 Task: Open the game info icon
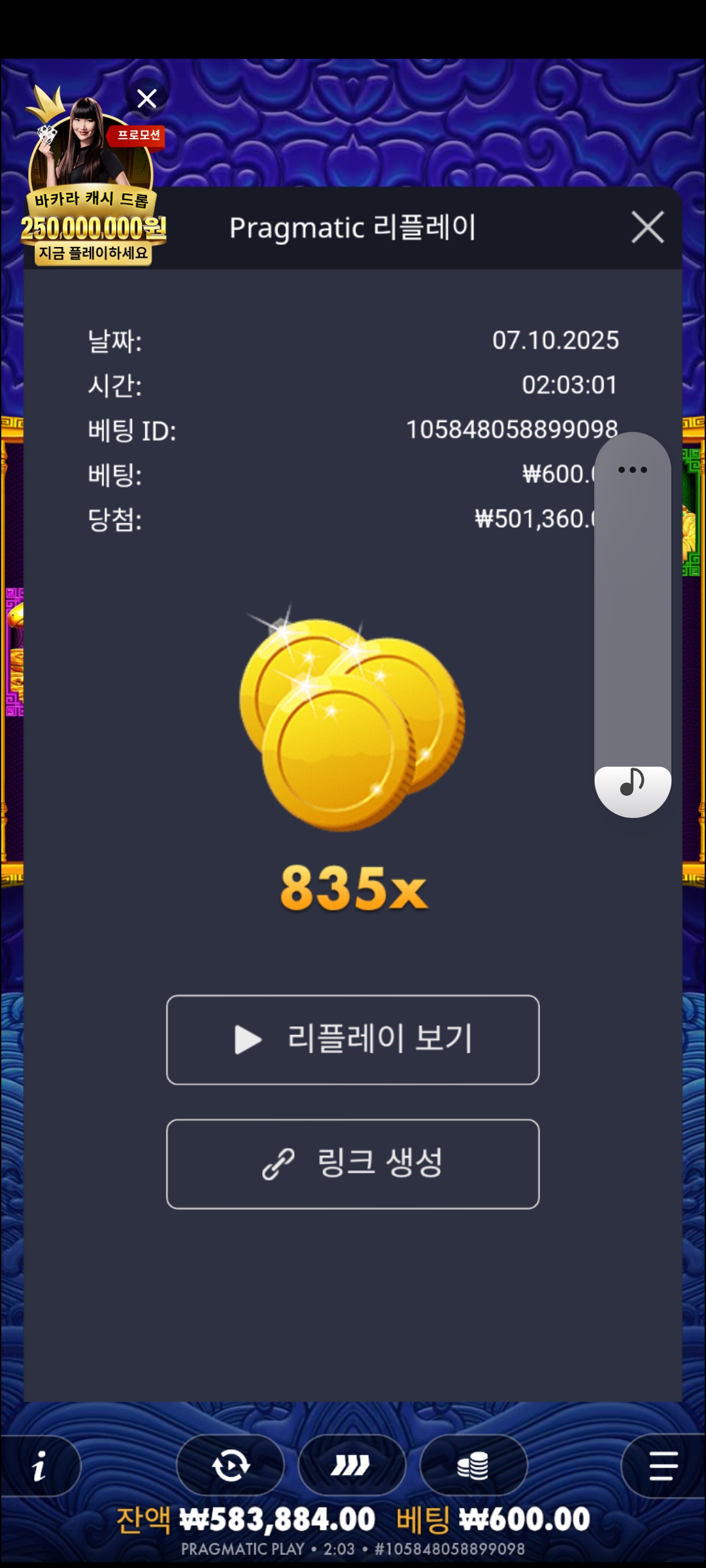click(x=40, y=1466)
